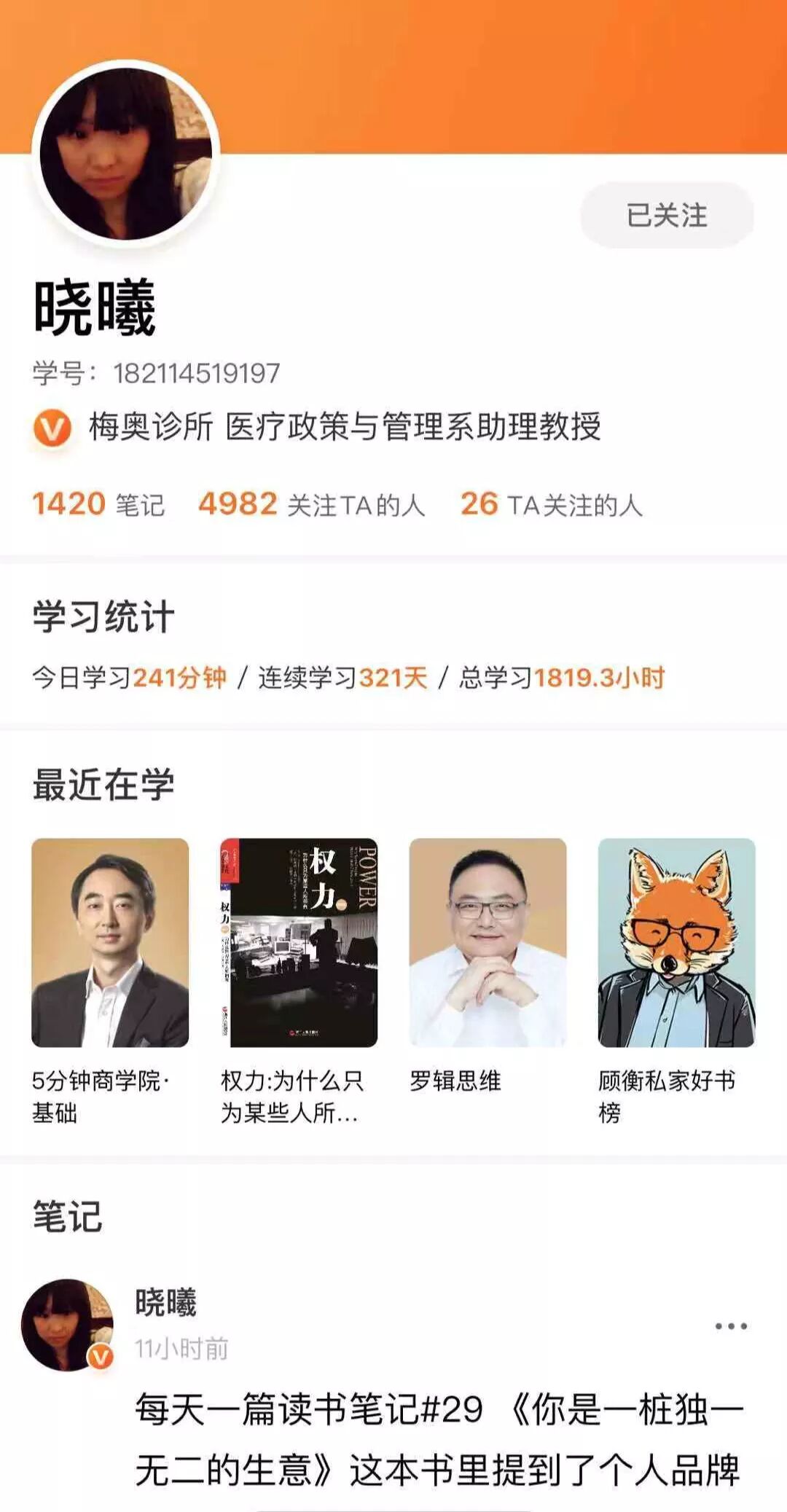Screen dimensions: 787x1512
Task: Open 晓曦's large profile avatar
Action: 126,154
